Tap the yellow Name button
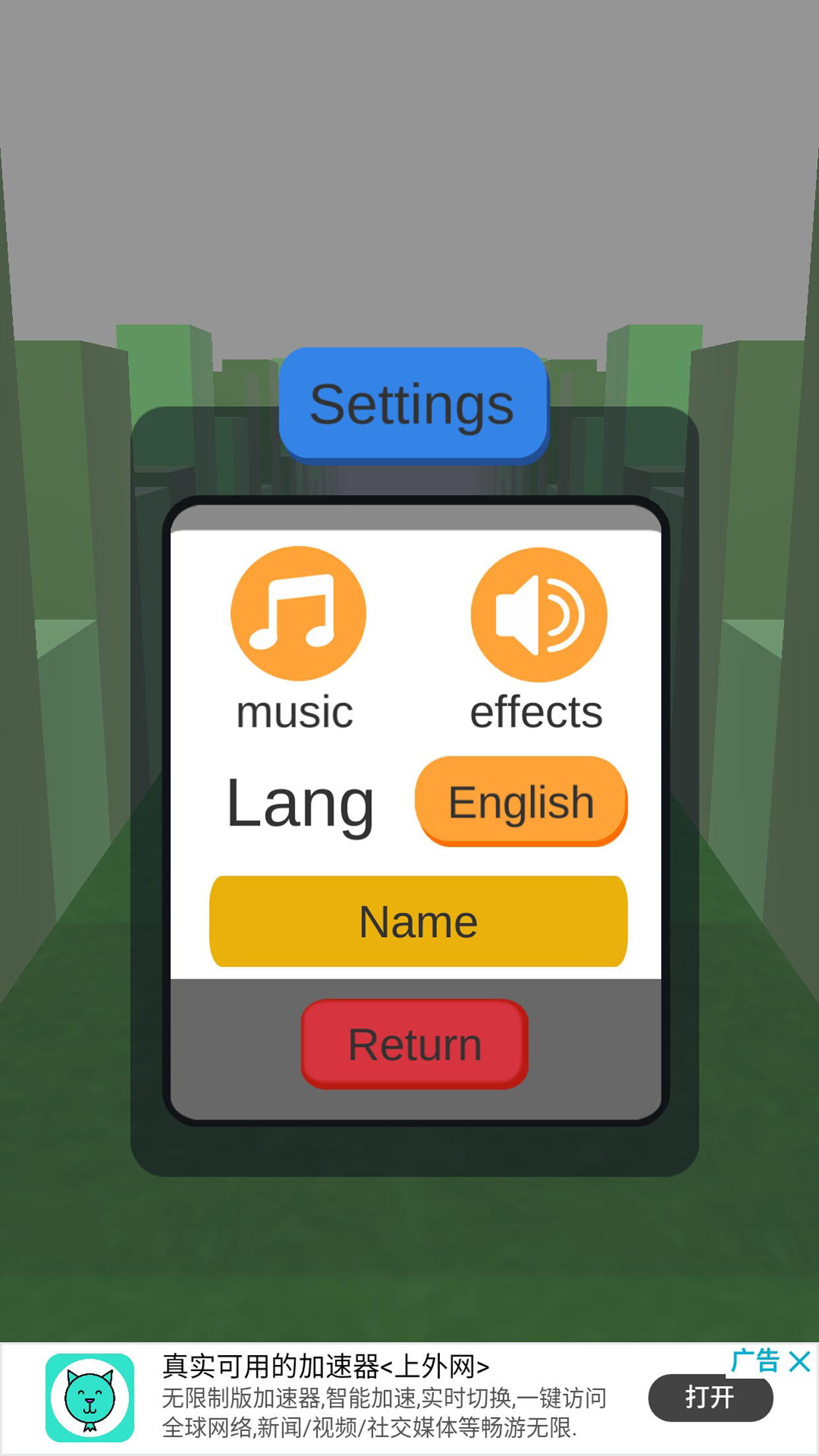This screenshot has width=819, height=1456. [x=418, y=921]
